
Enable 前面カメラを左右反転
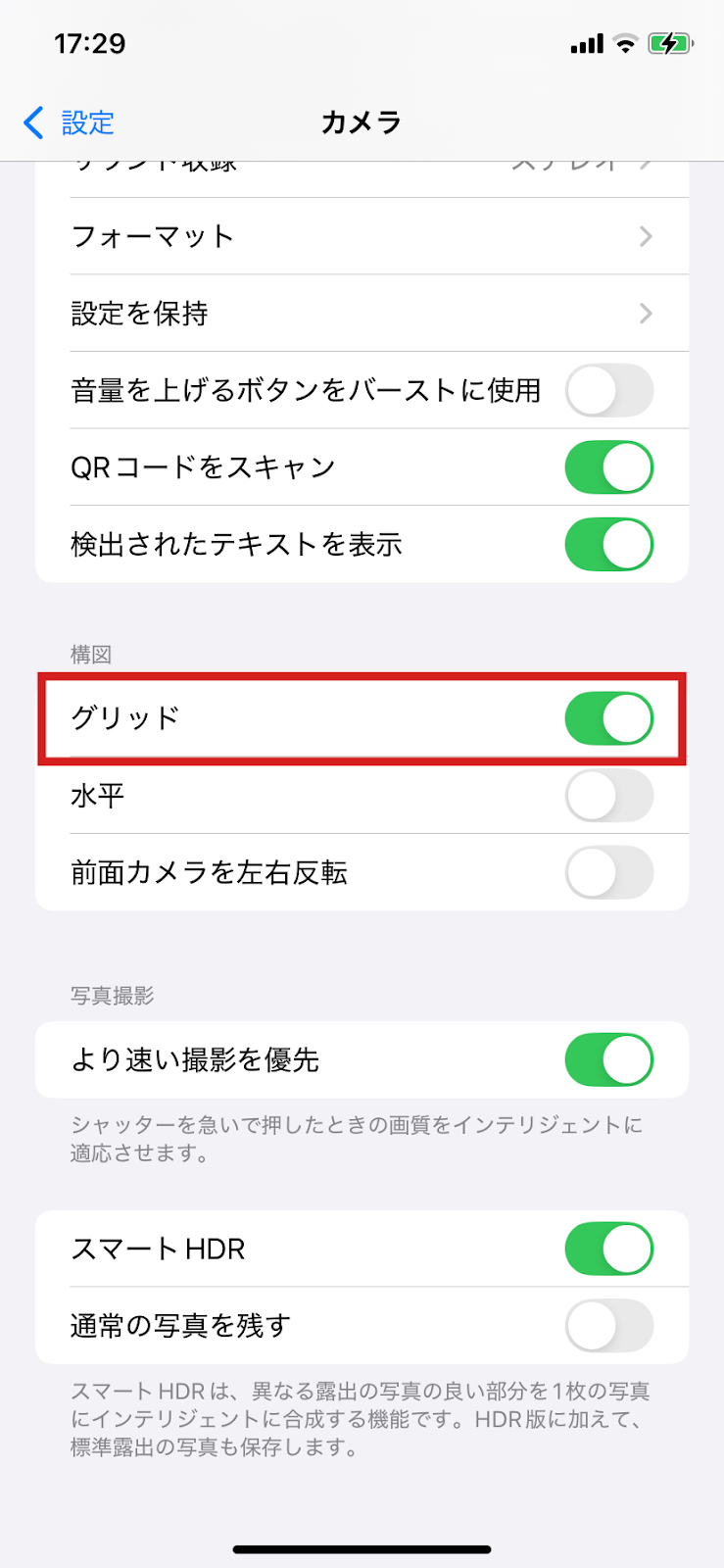click(608, 872)
